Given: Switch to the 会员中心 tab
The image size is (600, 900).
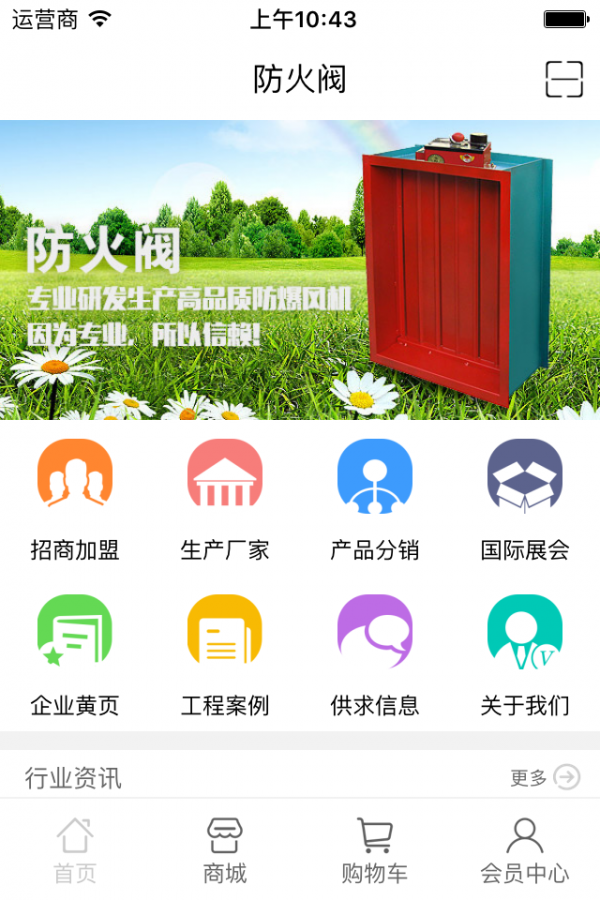Looking at the screenshot, I should pos(525,850).
